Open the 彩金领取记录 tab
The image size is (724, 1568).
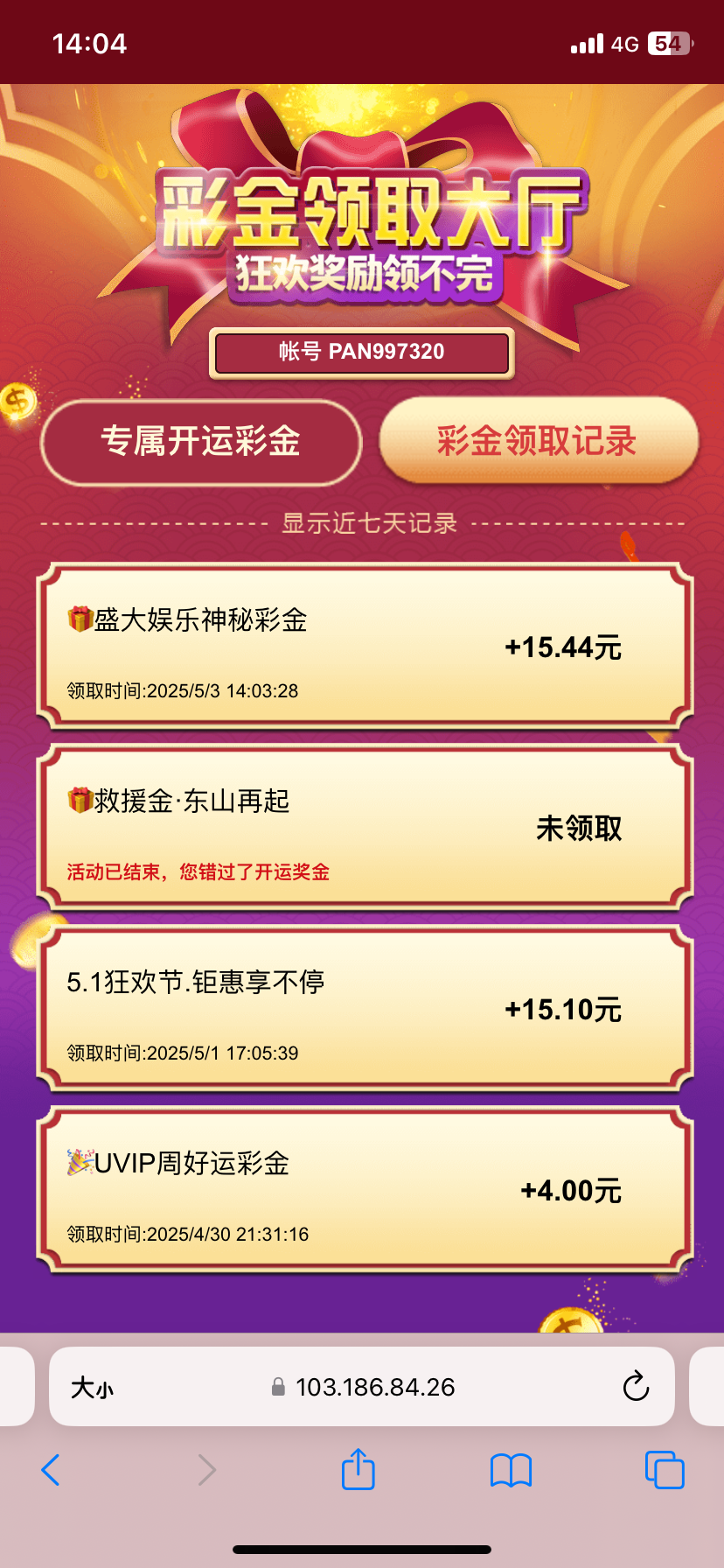tap(539, 440)
